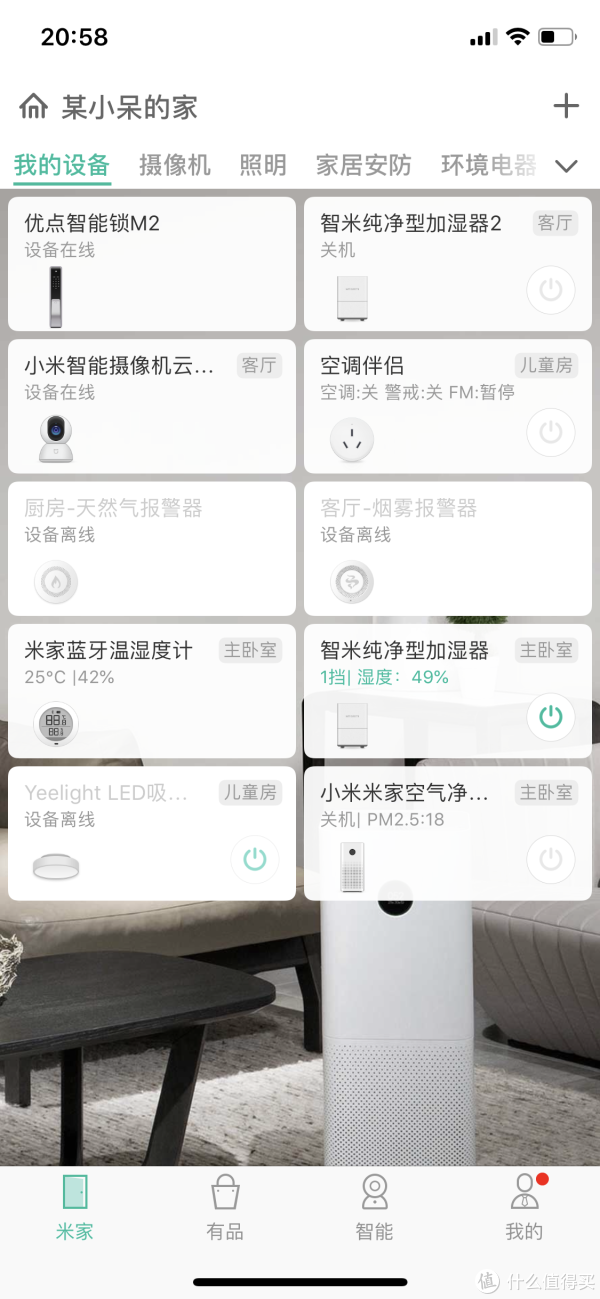This screenshot has width=600, height=1299.
Task: View 米家蓝牙温湿度计 details
Action: click(x=152, y=690)
